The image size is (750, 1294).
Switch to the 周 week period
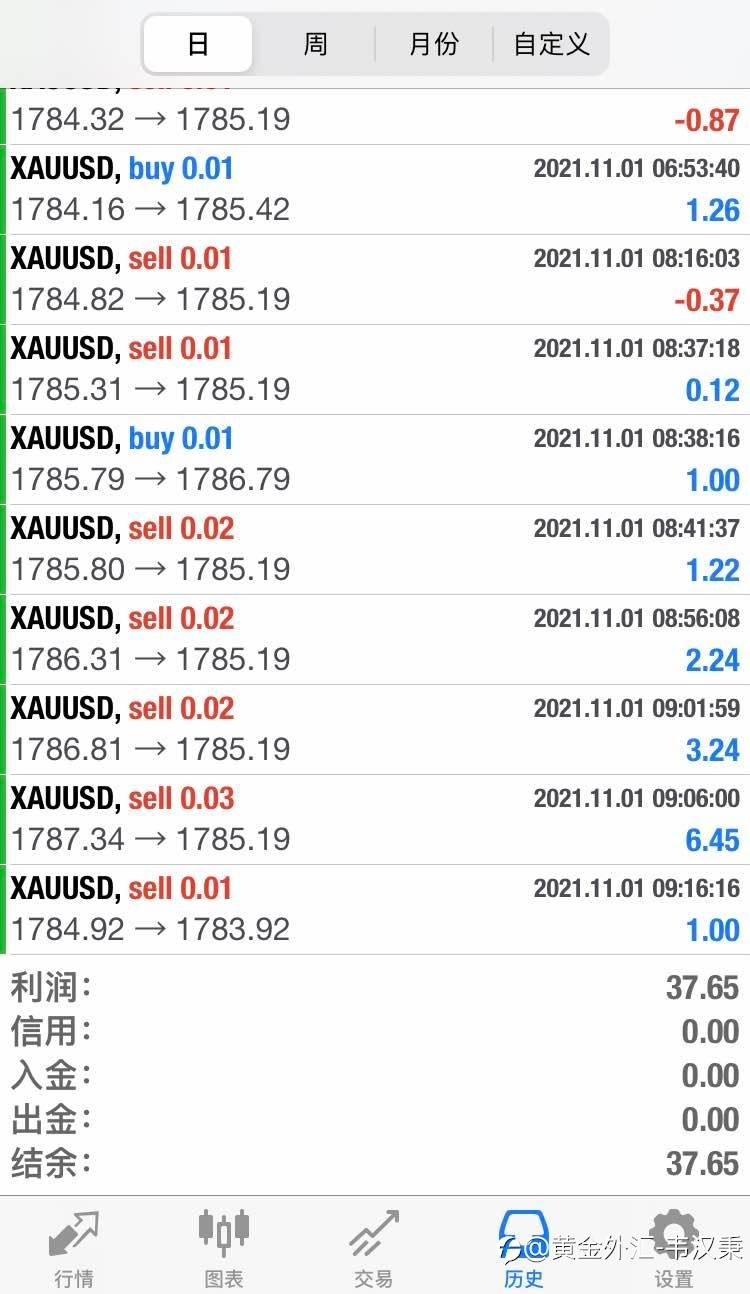coord(315,44)
